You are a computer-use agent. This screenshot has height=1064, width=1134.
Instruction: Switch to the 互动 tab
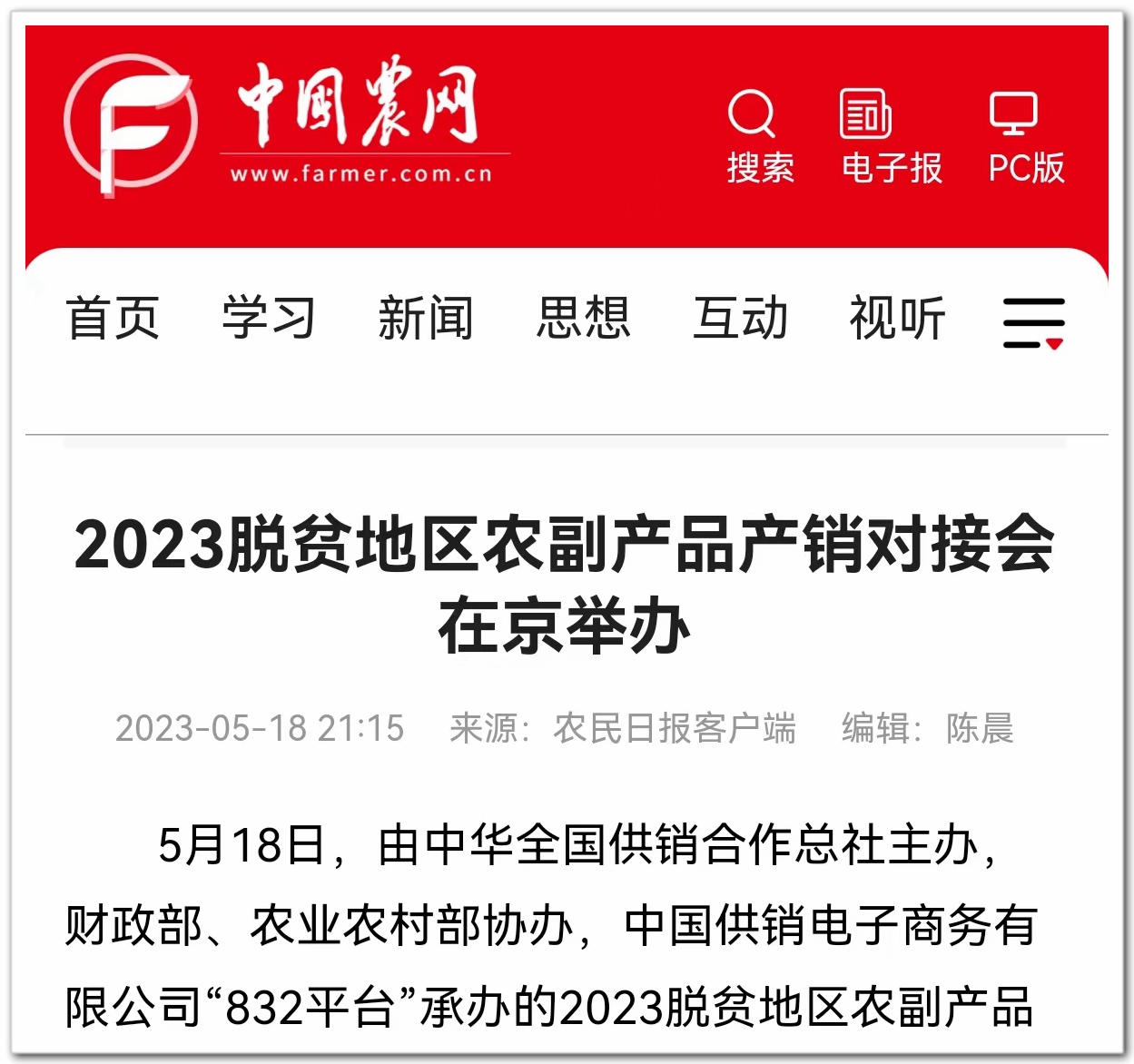740,318
